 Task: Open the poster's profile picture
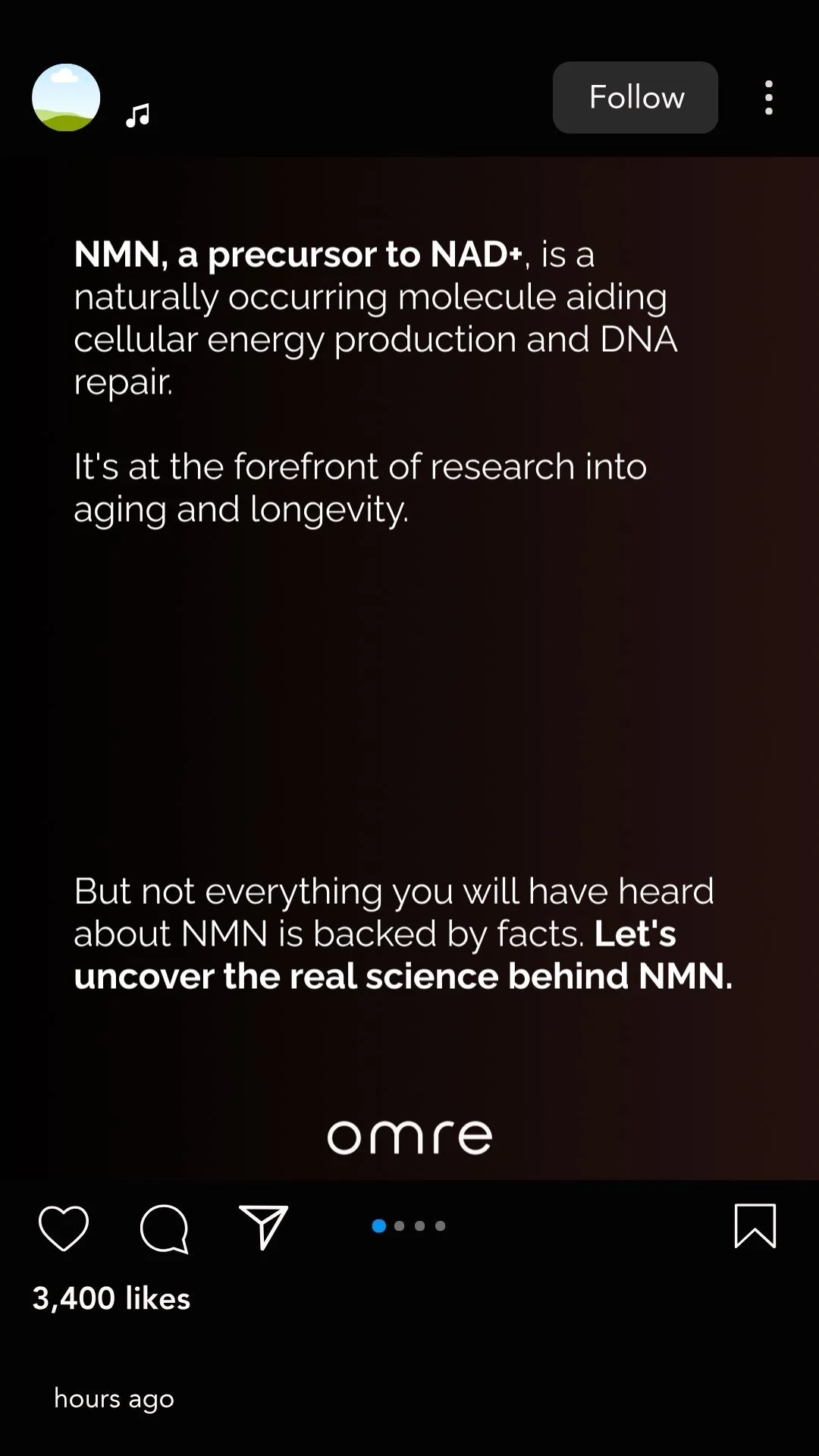point(66,98)
